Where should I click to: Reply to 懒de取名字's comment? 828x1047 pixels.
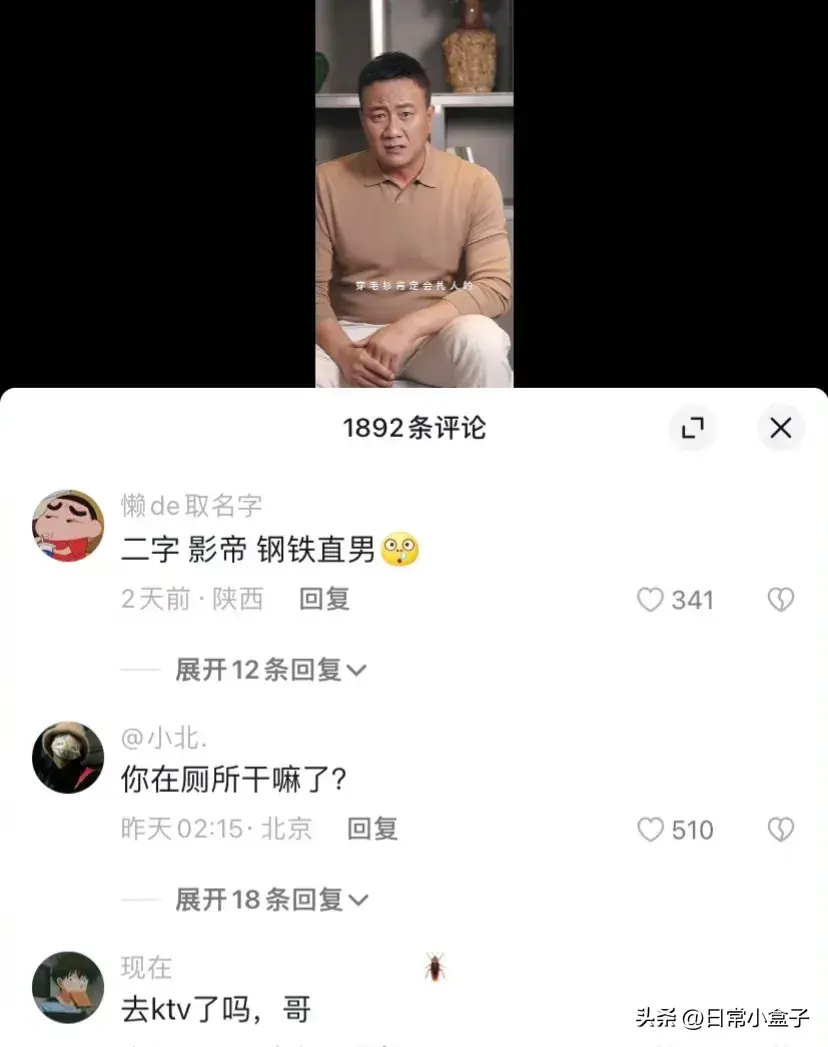tap(324, 599)
